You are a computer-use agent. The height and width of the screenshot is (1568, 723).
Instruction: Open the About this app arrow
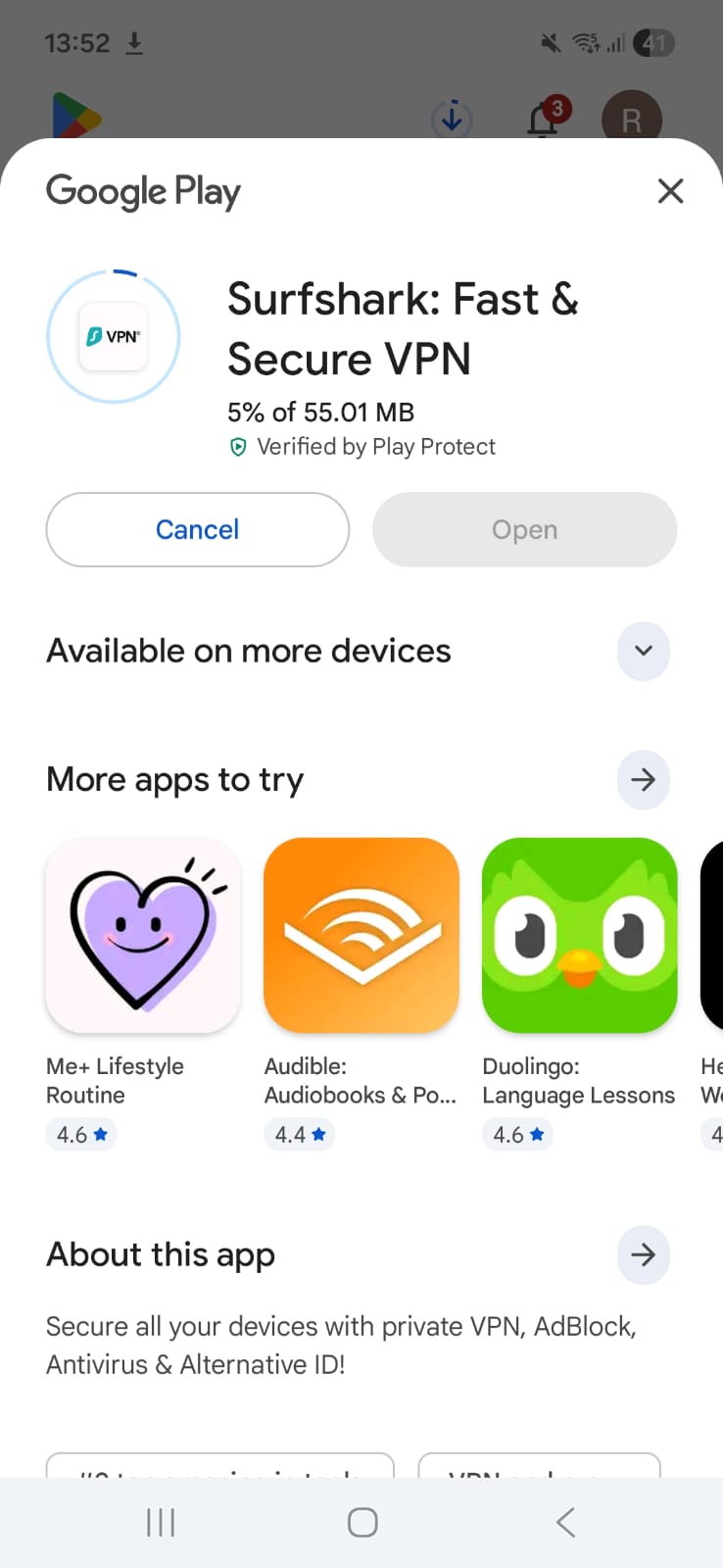pos(644,1254)
